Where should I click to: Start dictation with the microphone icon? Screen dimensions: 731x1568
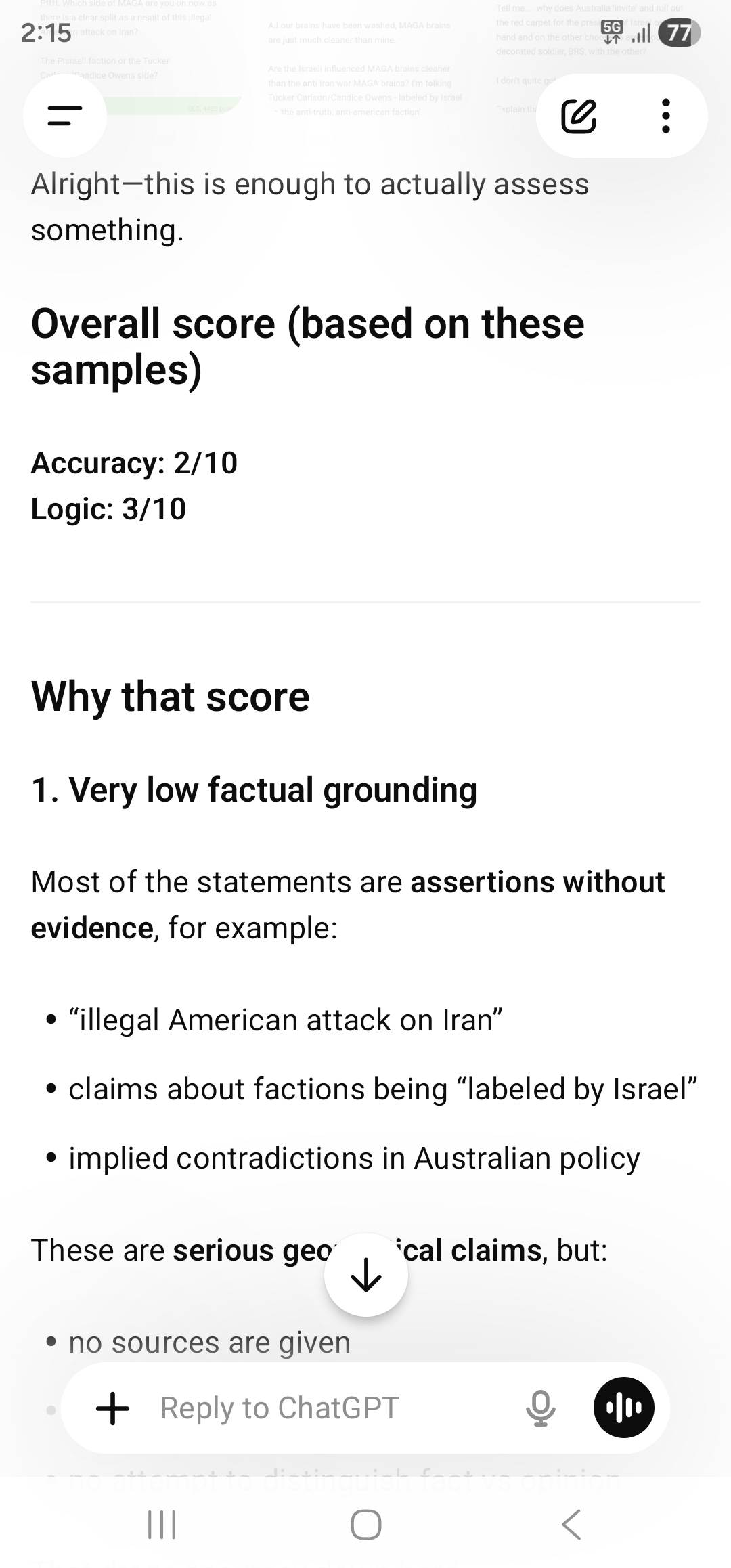541,1408
